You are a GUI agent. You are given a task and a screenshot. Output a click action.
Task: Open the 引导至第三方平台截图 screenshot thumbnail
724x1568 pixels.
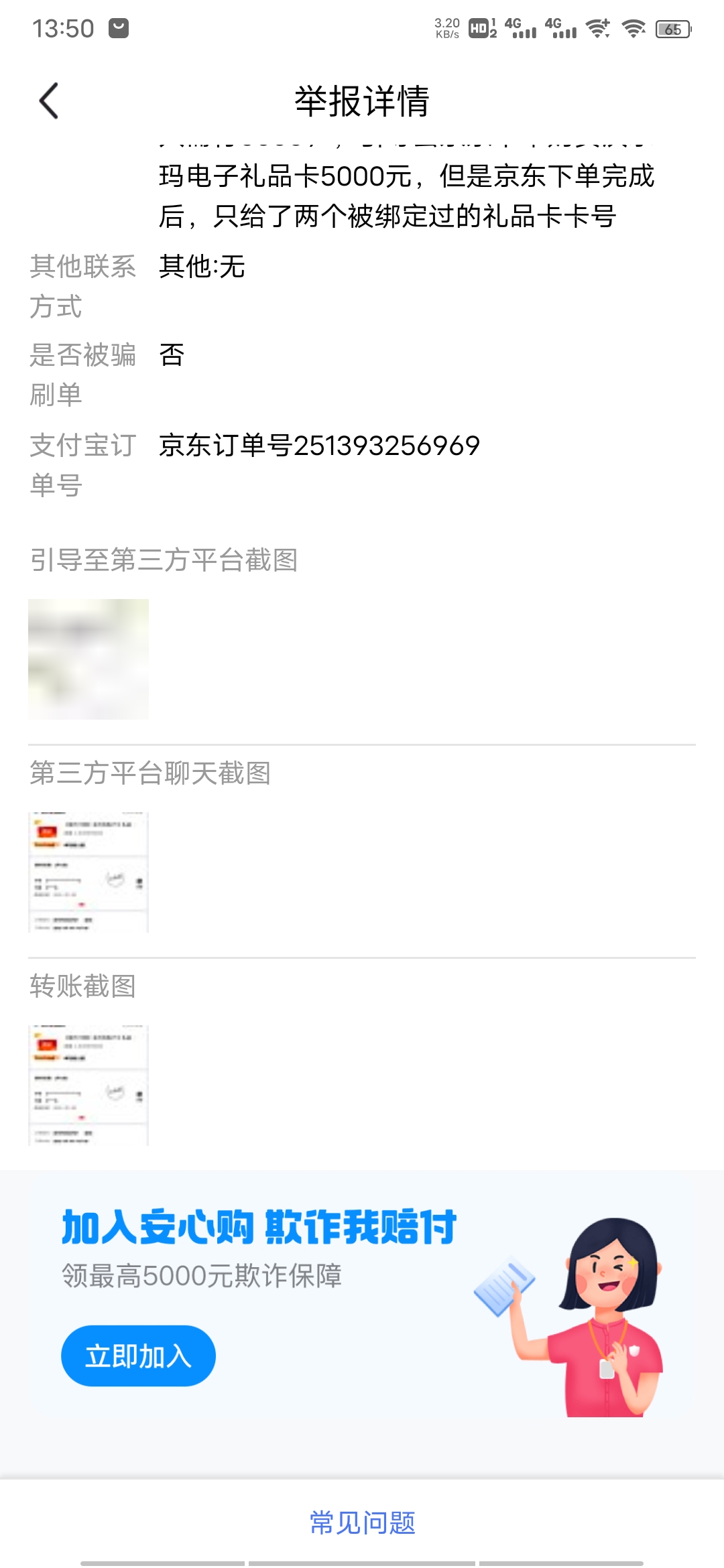click(88, 658)
